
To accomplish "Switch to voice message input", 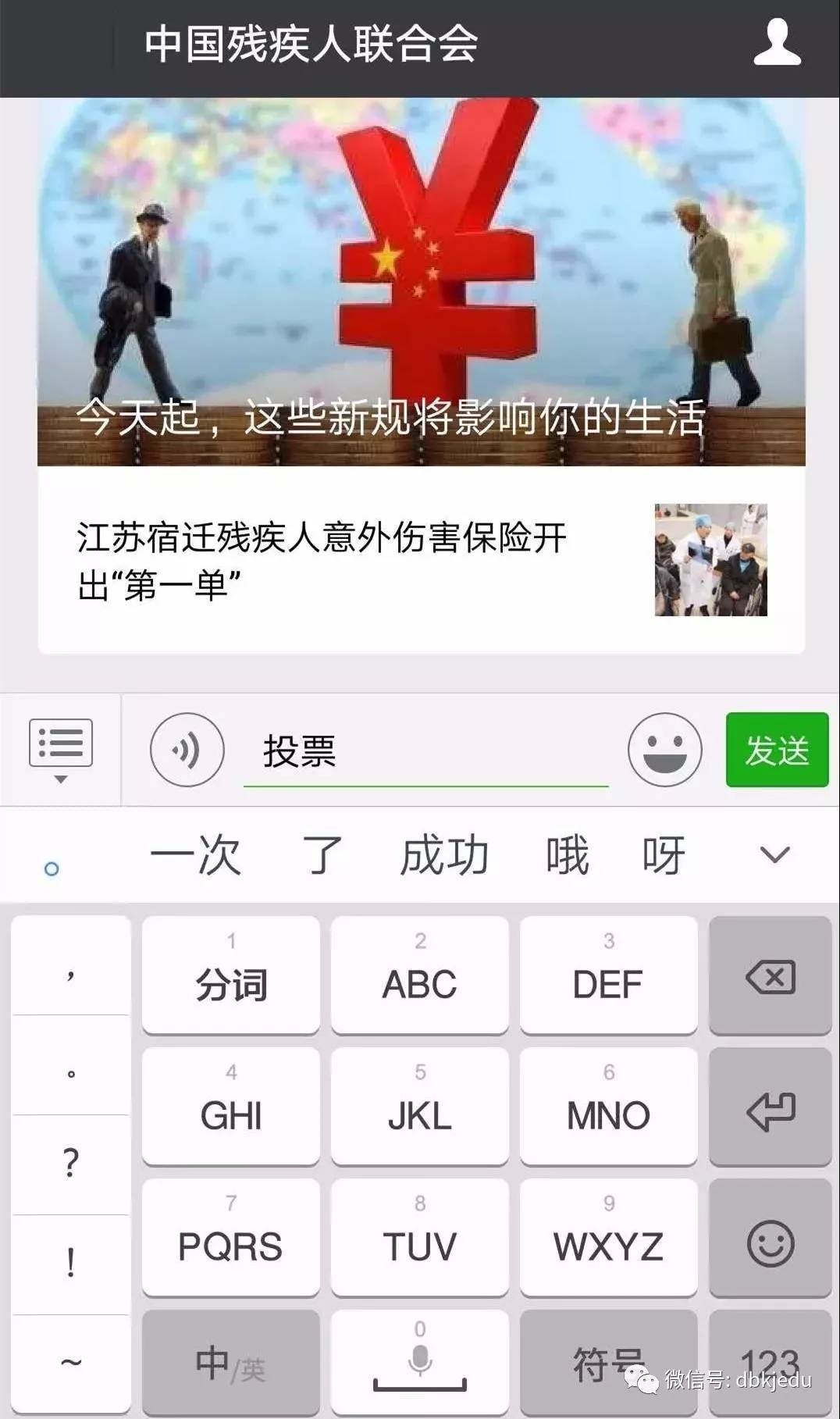I will coord(187,749).
